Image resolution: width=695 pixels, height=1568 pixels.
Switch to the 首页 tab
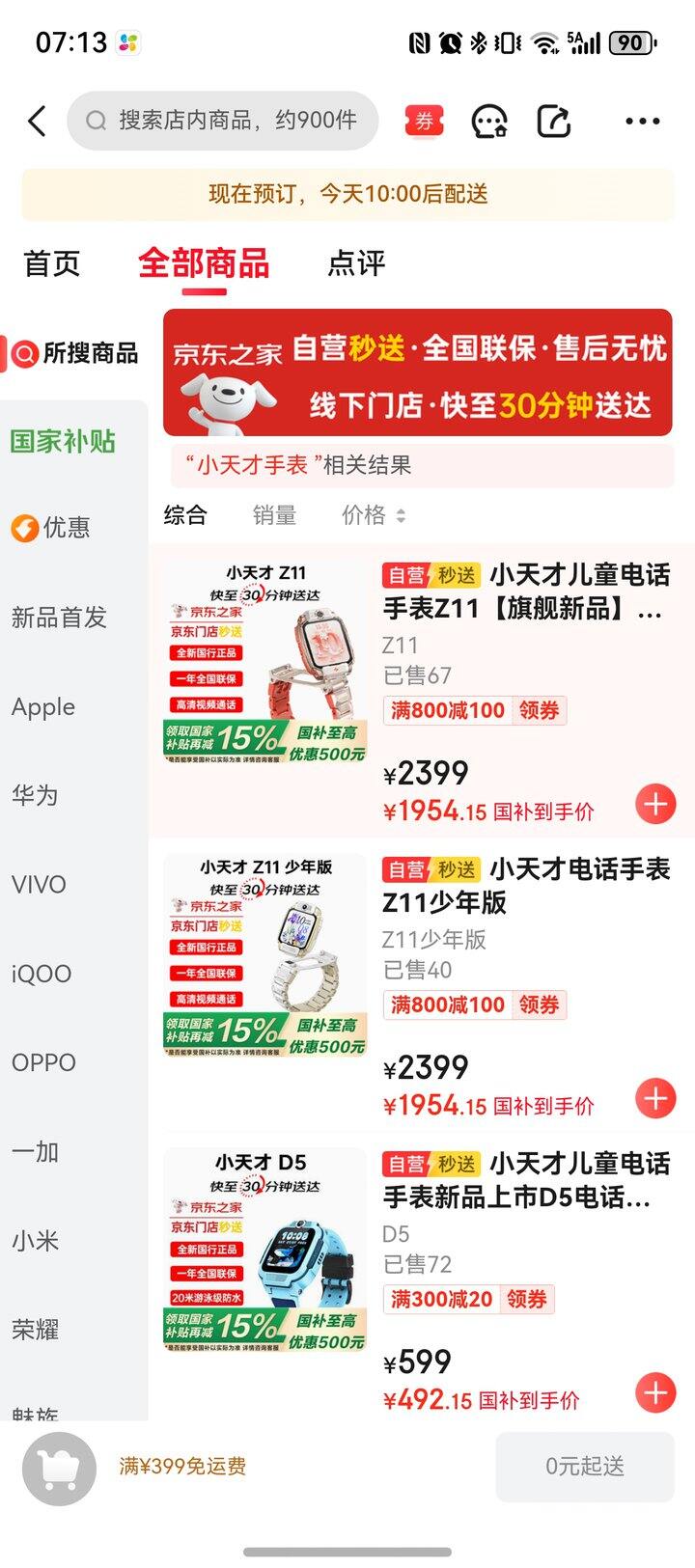[52, 263]
